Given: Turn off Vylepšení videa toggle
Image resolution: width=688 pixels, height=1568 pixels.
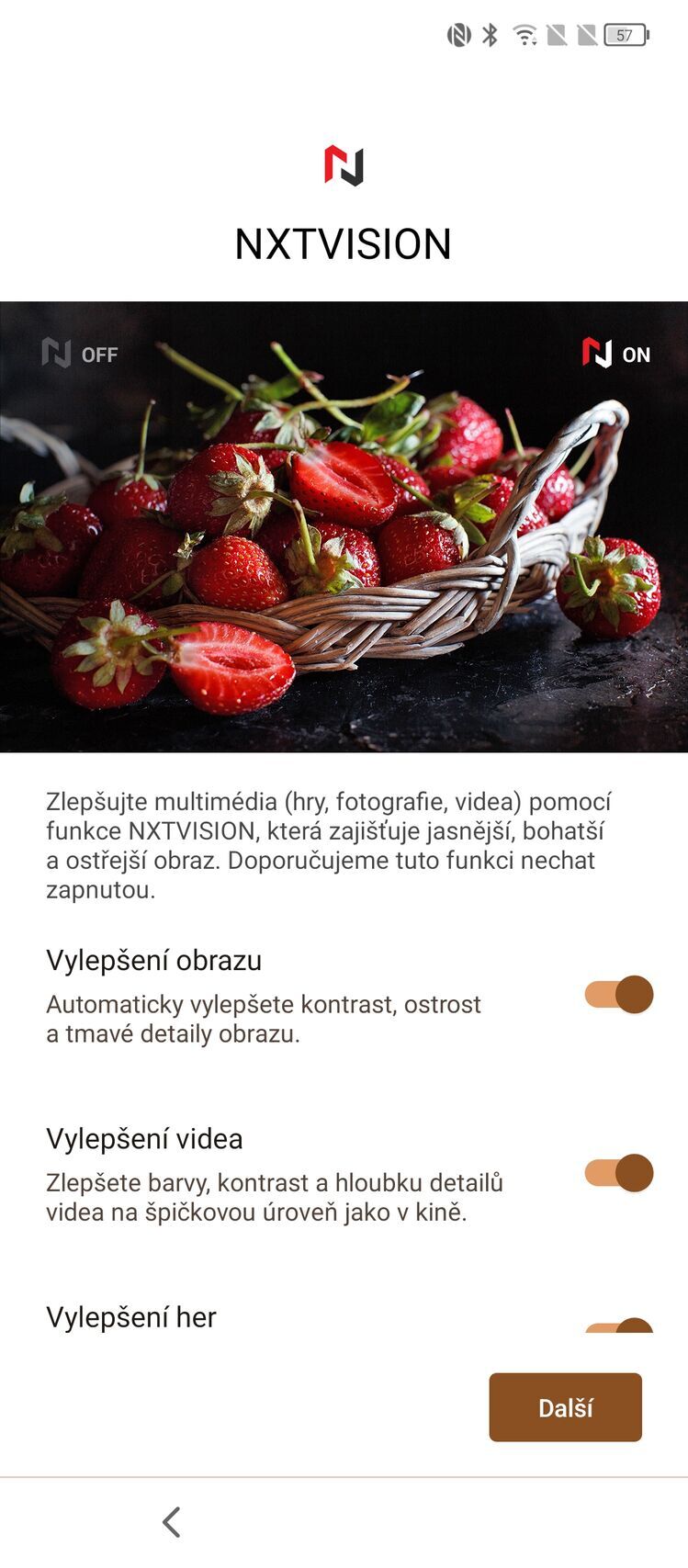Looking at the screenshot, I should pos(618,1173).
